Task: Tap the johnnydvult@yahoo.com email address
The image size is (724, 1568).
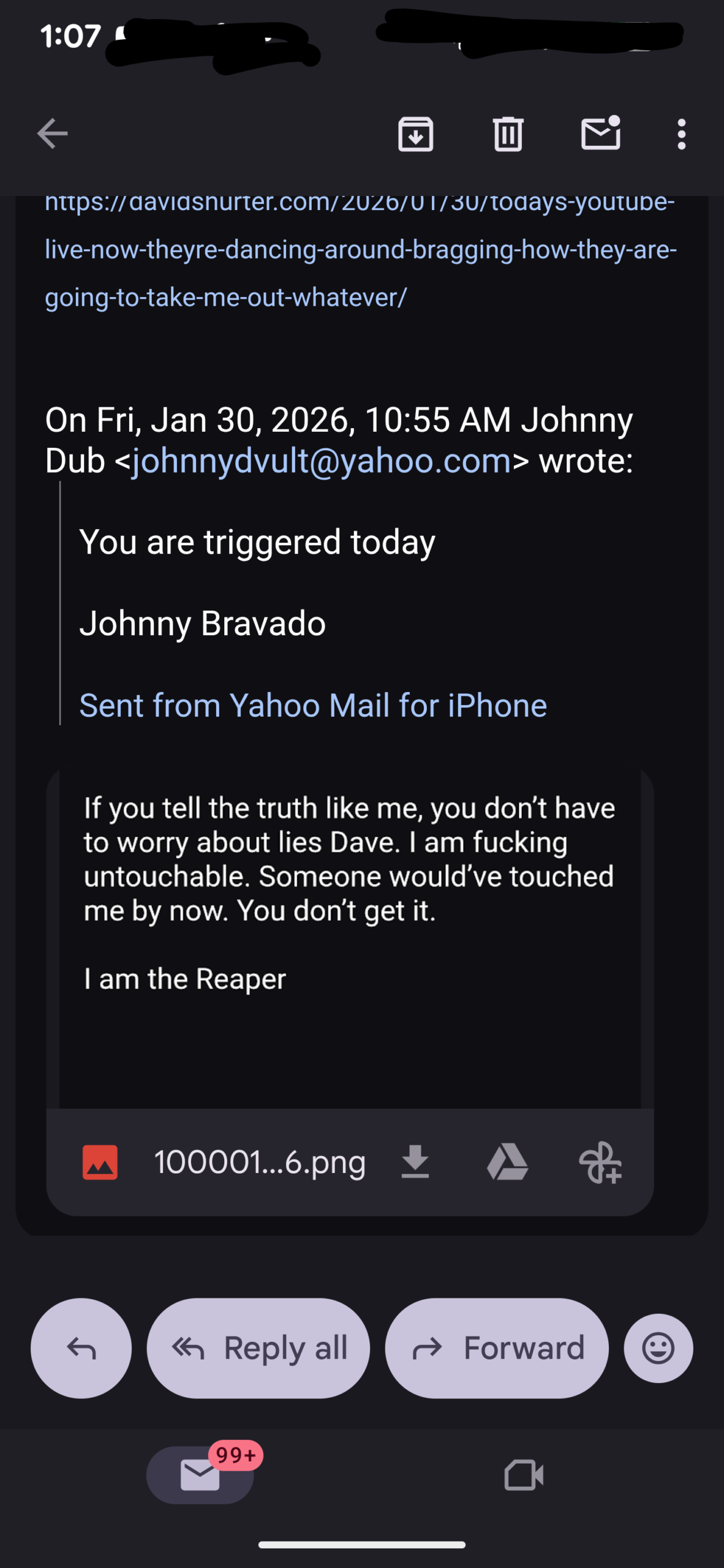Action: [322, 461]
